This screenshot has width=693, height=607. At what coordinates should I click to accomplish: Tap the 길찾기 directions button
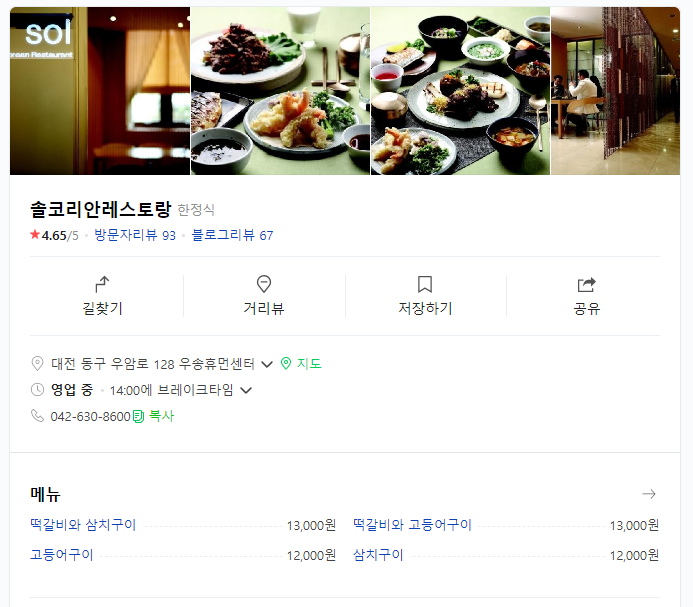coord(102,296)
